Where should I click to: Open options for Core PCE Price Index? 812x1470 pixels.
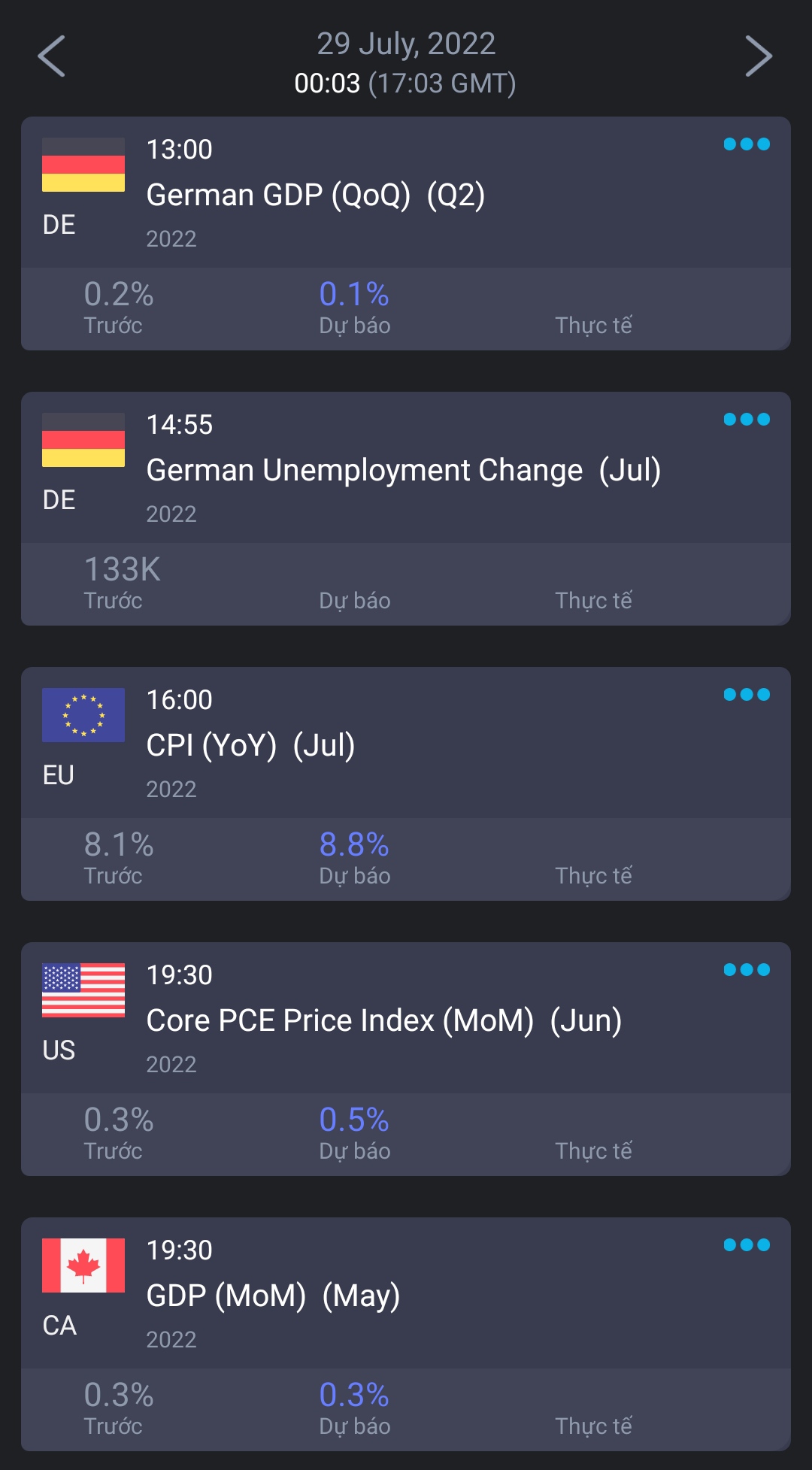(747, 970)
